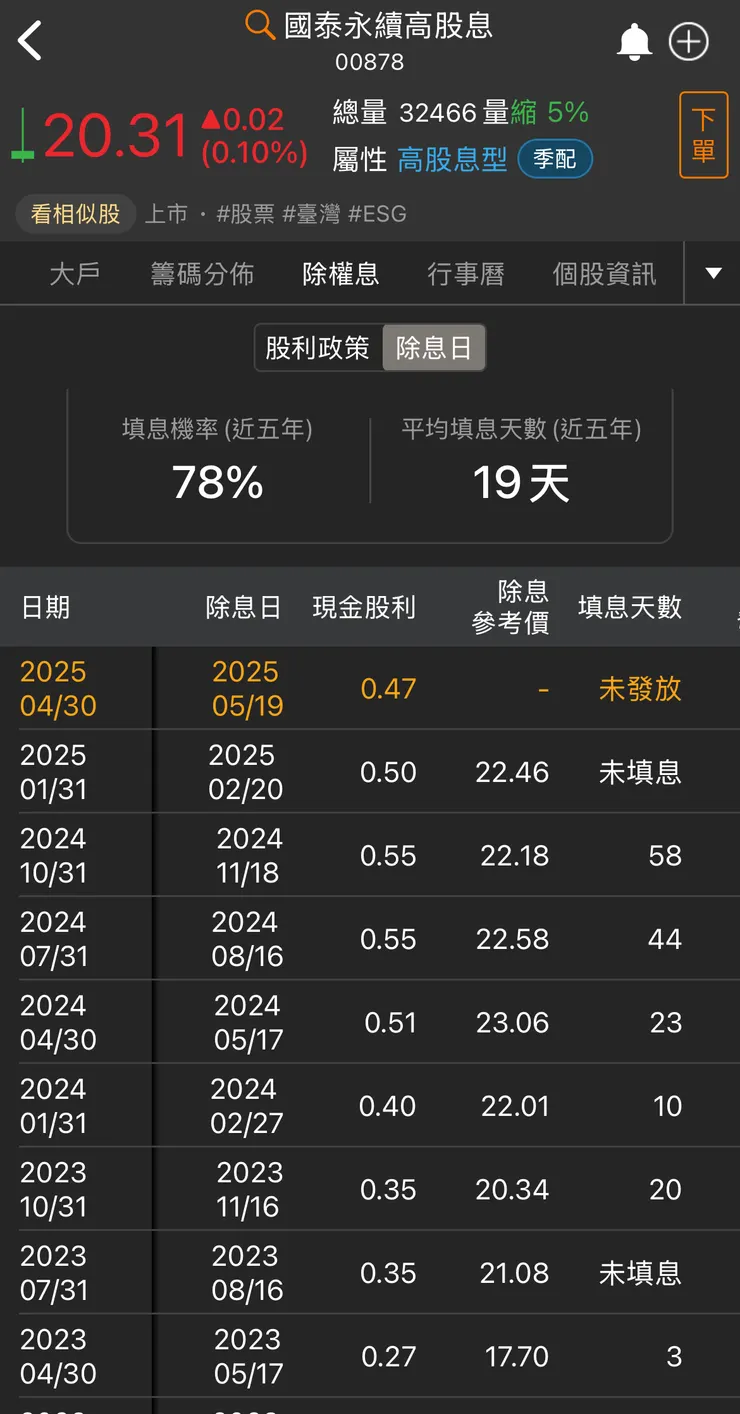This screenshot has width=740, height=1414.
Task: Tap the 高股息型 attribute label
Action: coord(452,158)
